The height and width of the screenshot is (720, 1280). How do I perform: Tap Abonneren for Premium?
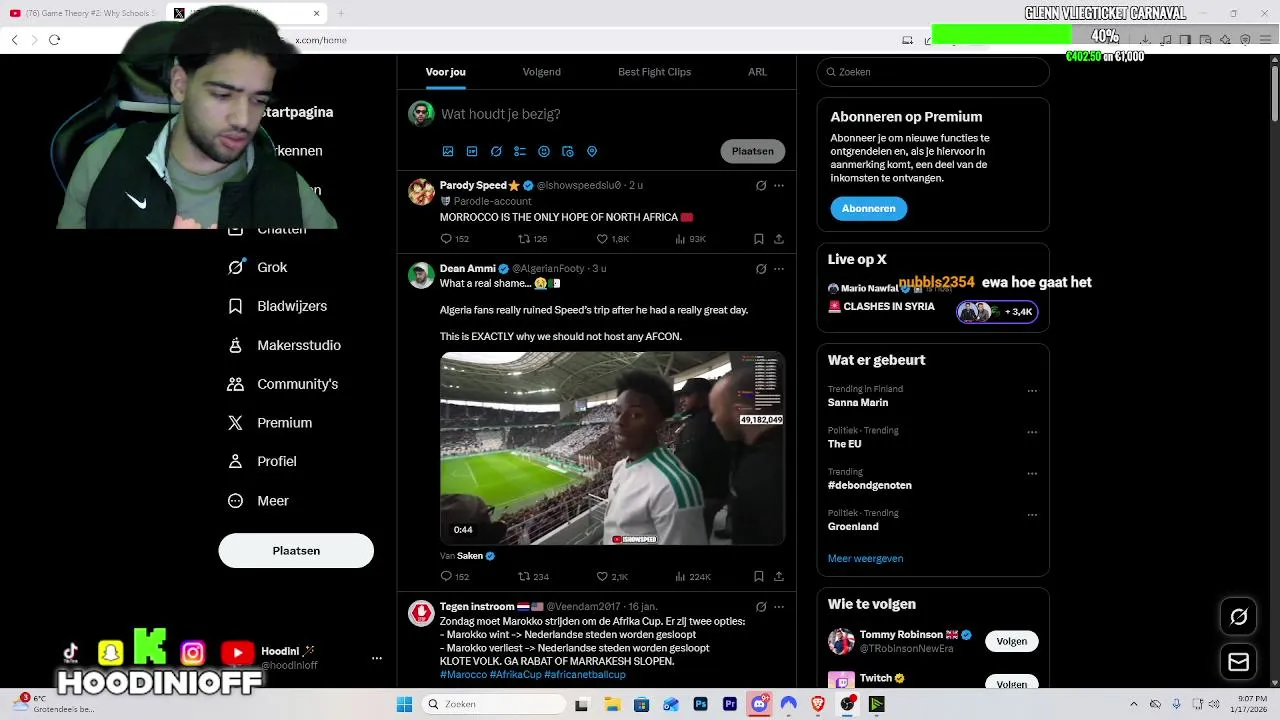(868, 208)
